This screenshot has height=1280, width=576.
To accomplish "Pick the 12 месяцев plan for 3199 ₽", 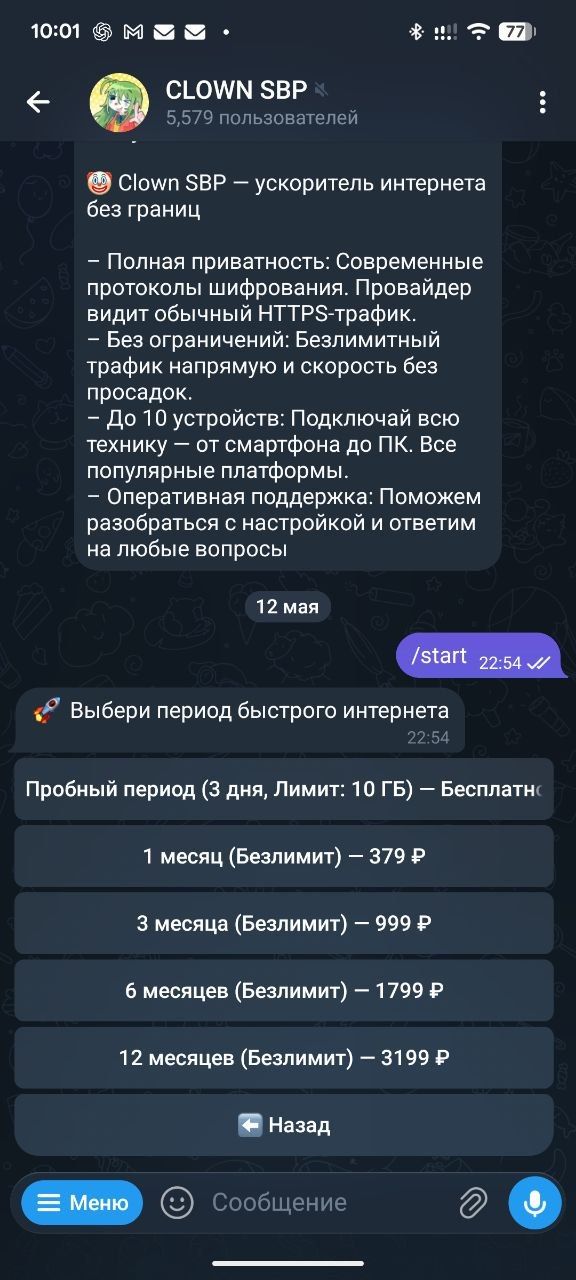I will 284,1057.
